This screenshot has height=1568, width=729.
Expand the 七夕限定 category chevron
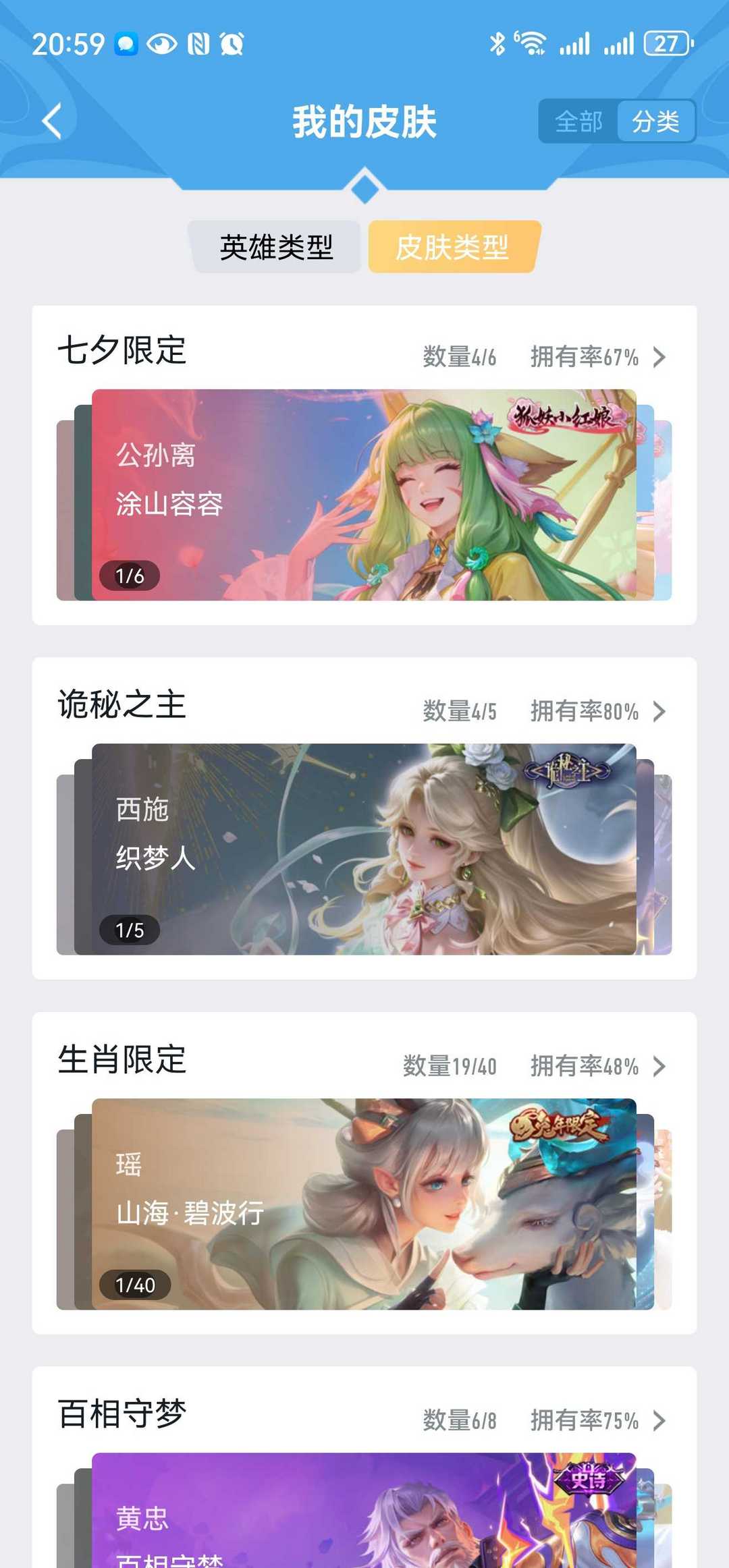click(x=659, y=357)
